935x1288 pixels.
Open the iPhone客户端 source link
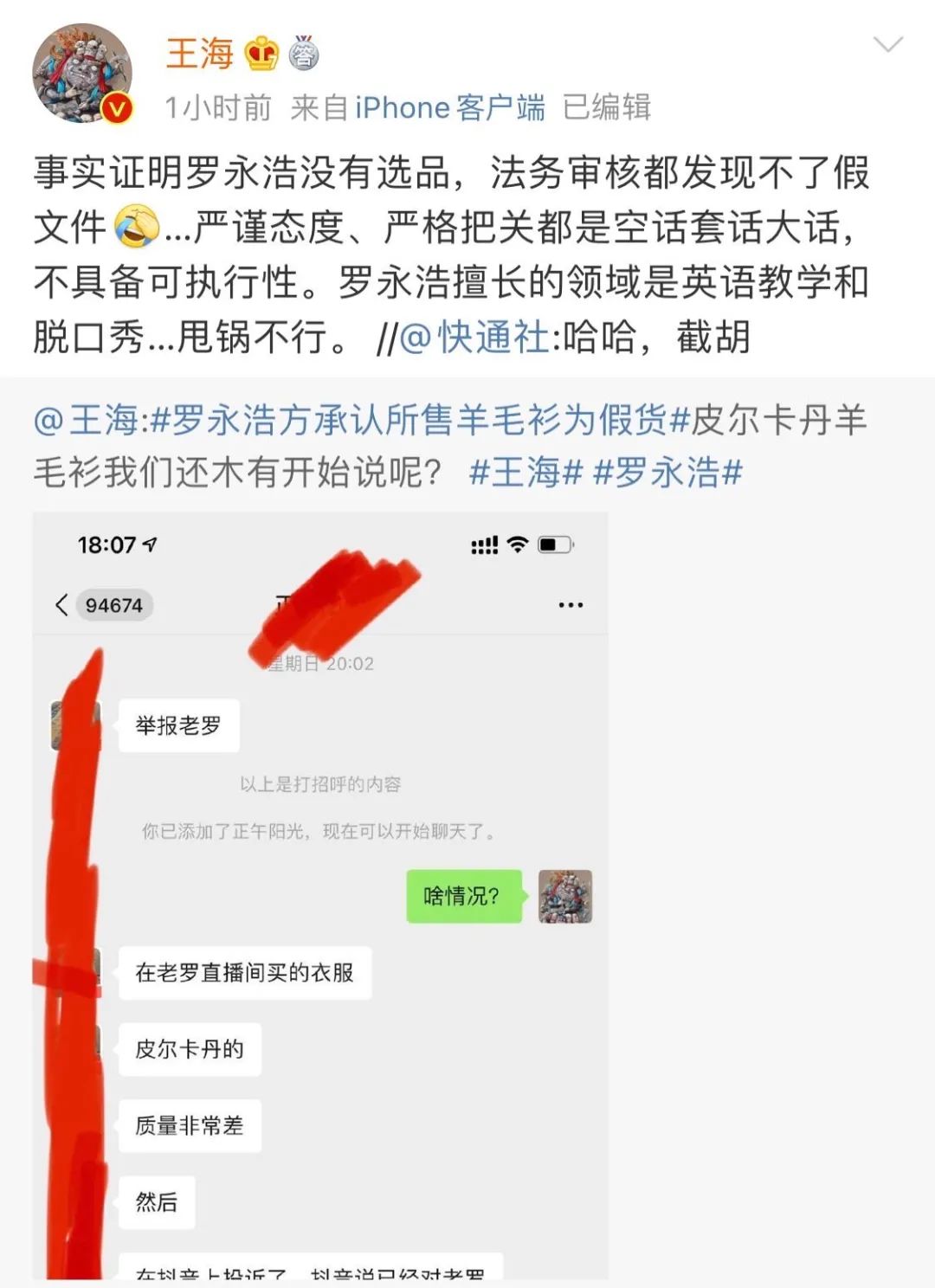click(450, 108)
